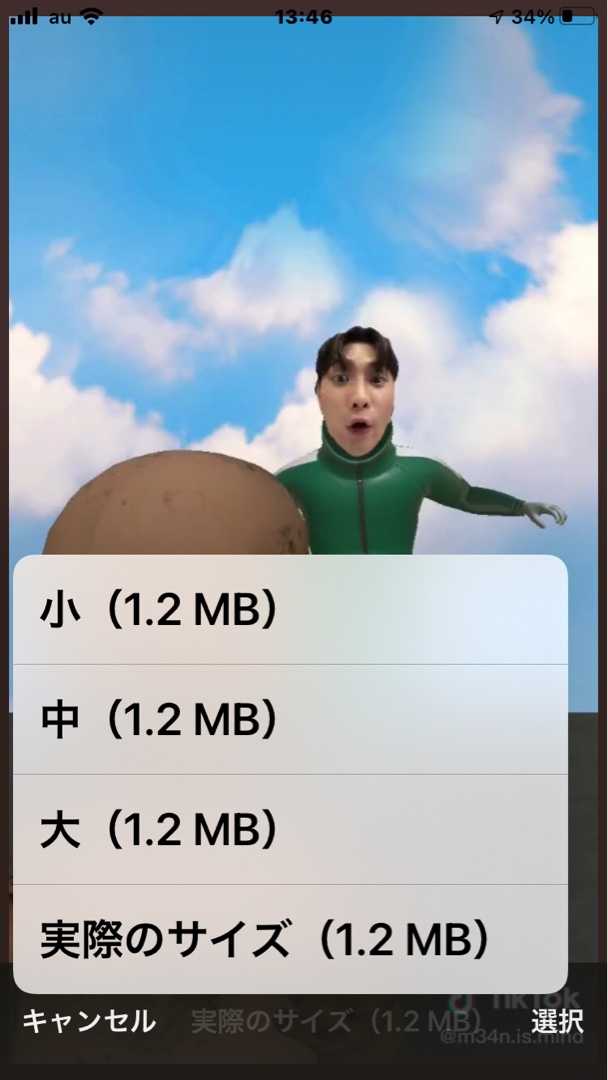
Task: Confirm with the 選択 button
Action: (557, 1021)
